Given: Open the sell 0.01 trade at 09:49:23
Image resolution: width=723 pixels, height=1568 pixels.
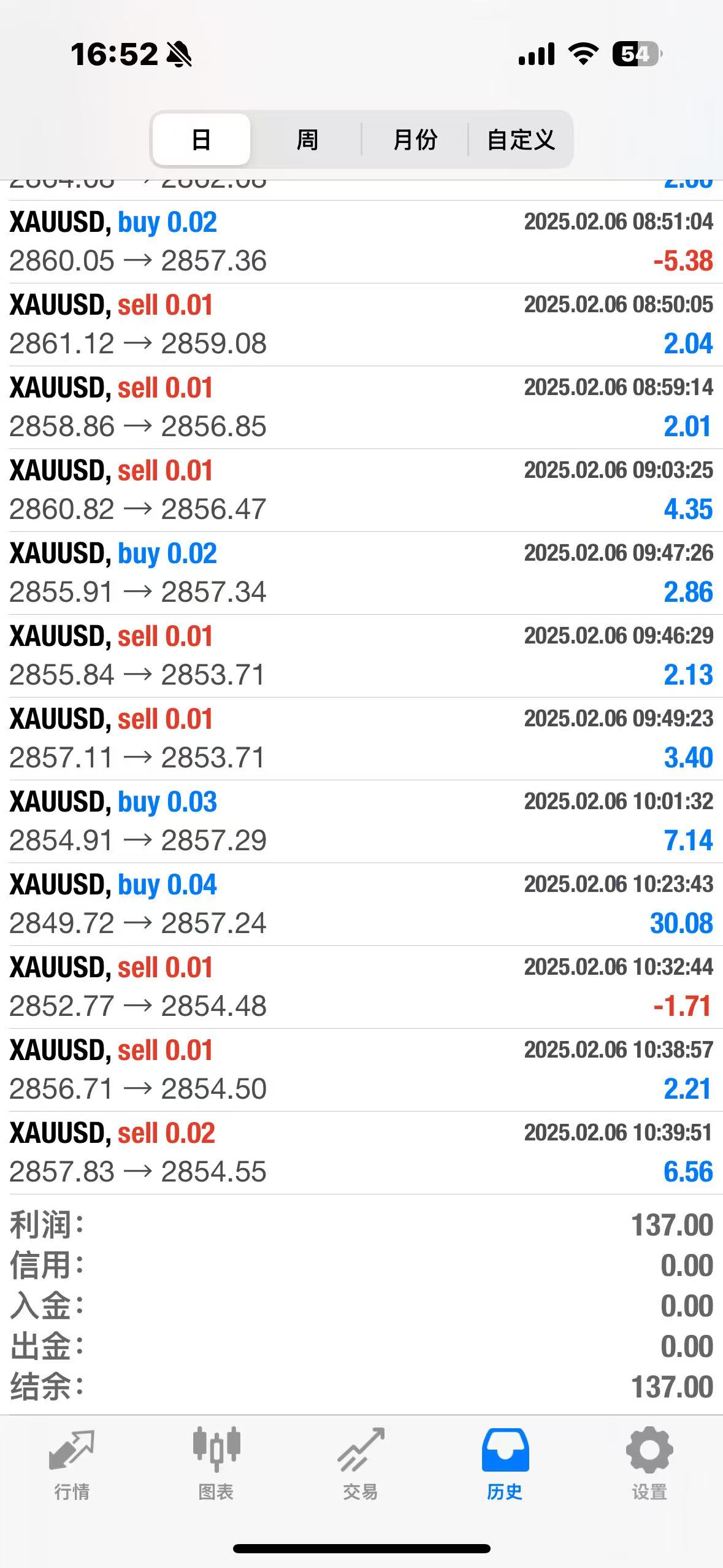Looking at the screenshot, I should click(x=361, y=739).
